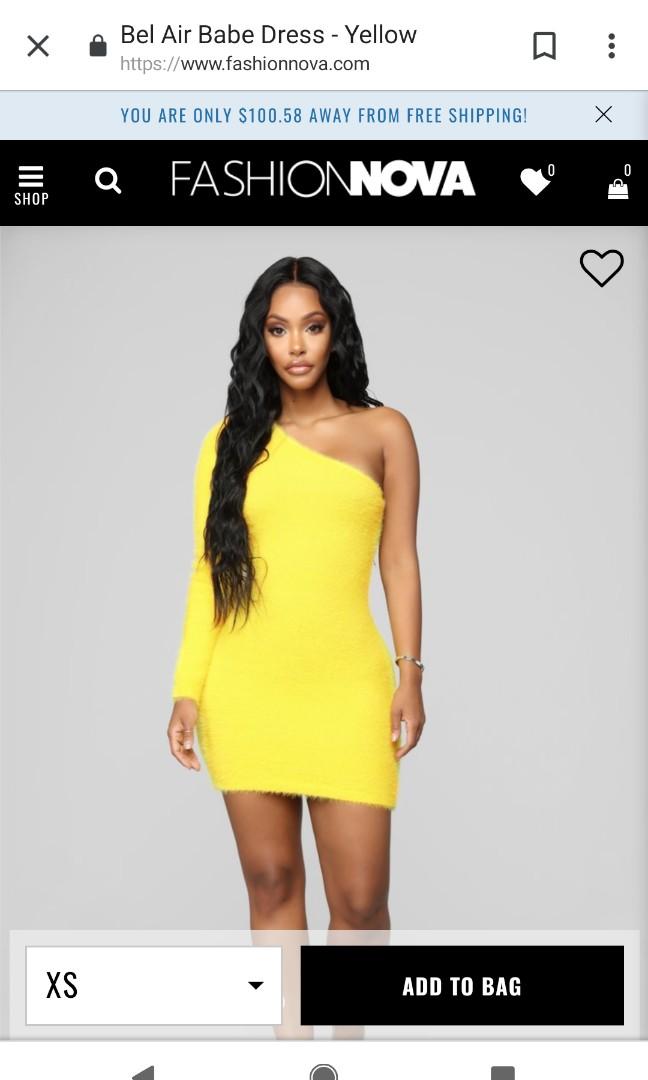
Task: Tap the Add to Bag button
Action: coord(462,986)
